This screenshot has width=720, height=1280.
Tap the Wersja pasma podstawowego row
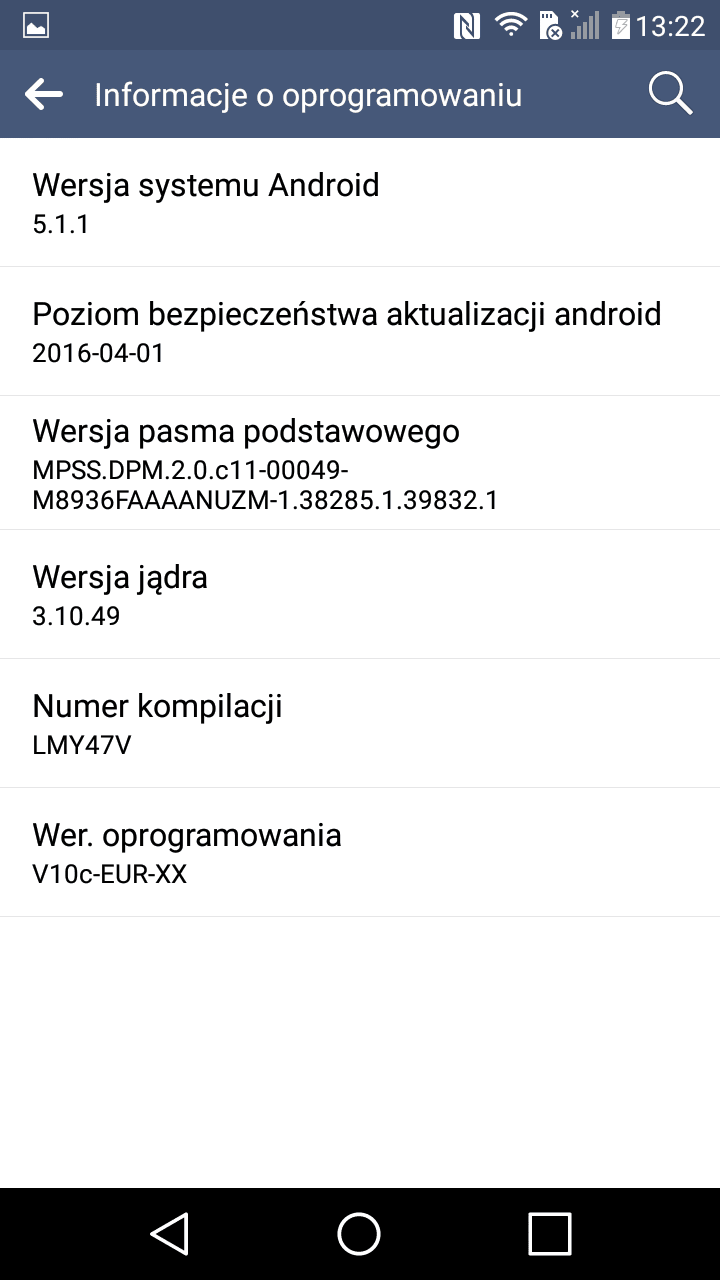(360, 463)
